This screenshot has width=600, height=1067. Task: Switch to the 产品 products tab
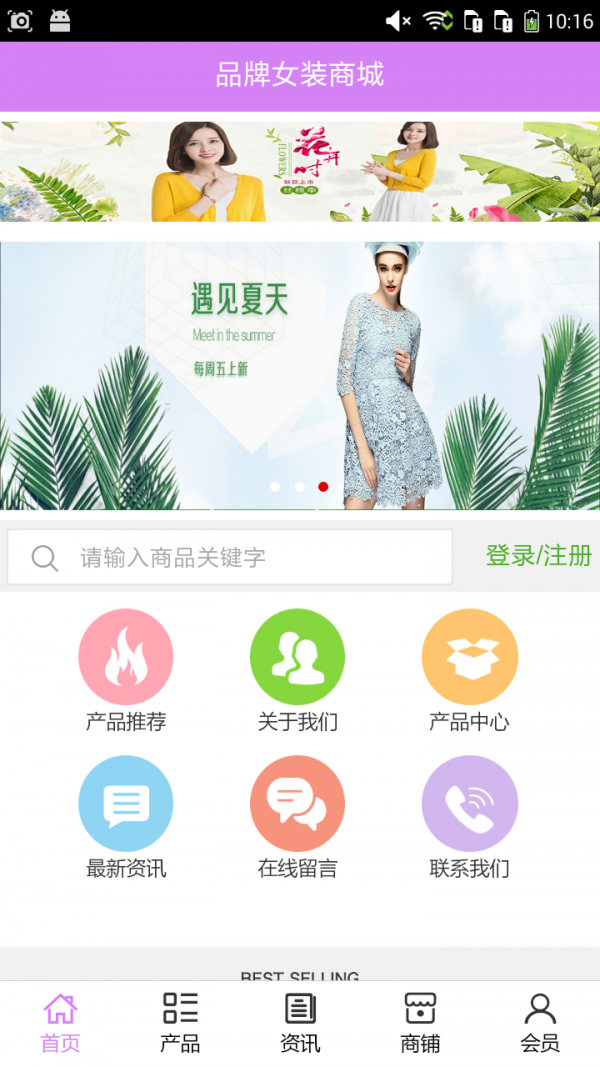180,1023
